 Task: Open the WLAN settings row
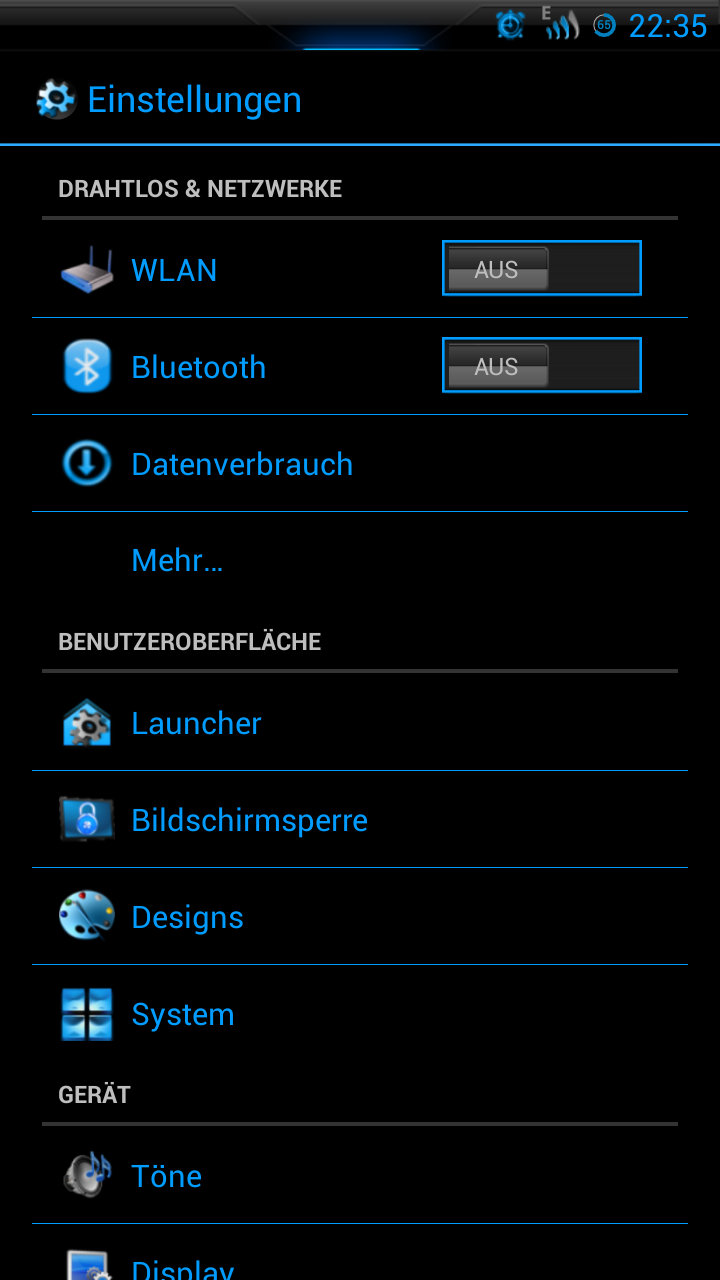174,270
